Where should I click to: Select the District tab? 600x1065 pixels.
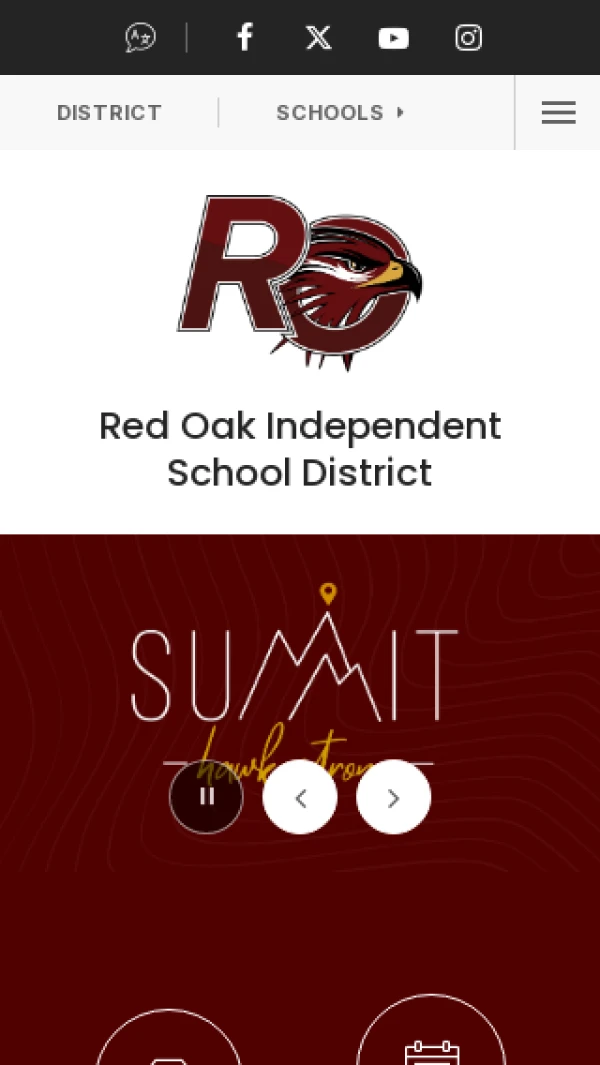[109, 113]
